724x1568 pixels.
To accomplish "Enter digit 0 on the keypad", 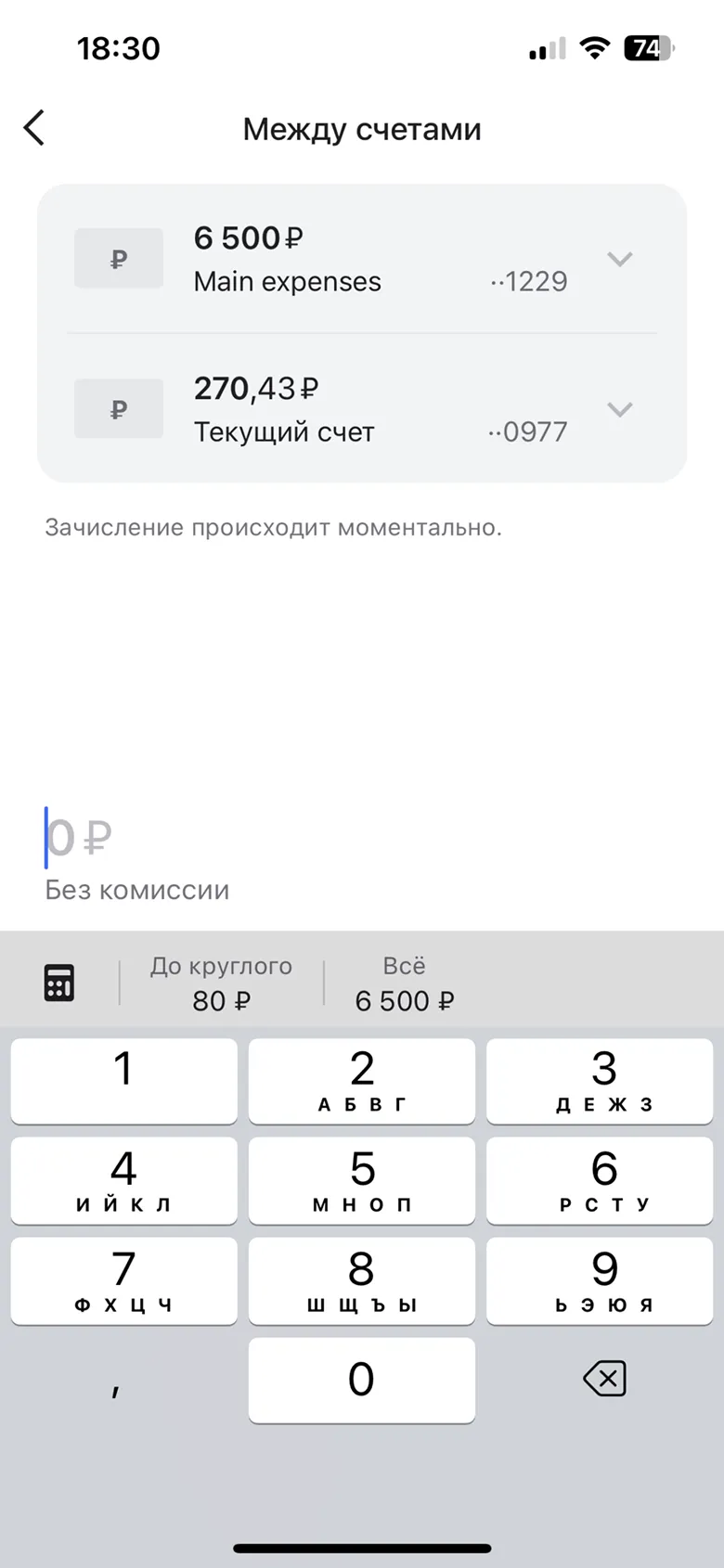I will [x=362, y=1380].
